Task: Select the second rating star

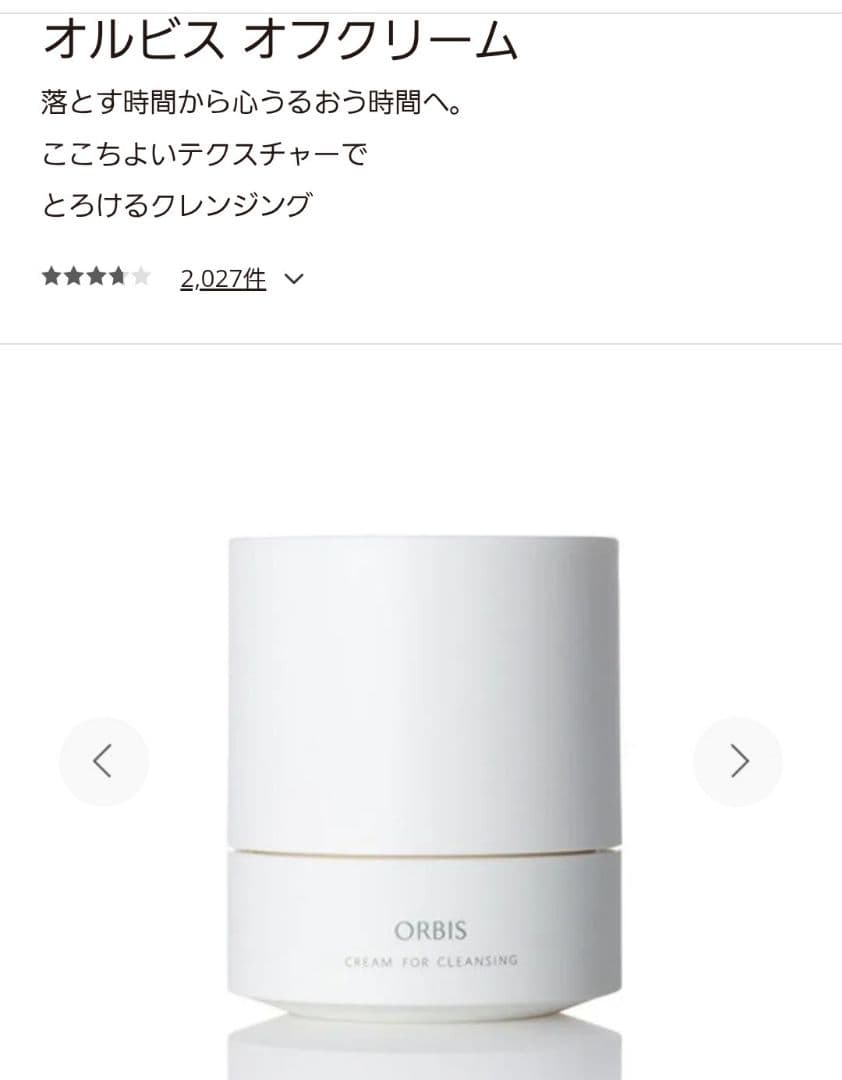Action: (74, 277)
